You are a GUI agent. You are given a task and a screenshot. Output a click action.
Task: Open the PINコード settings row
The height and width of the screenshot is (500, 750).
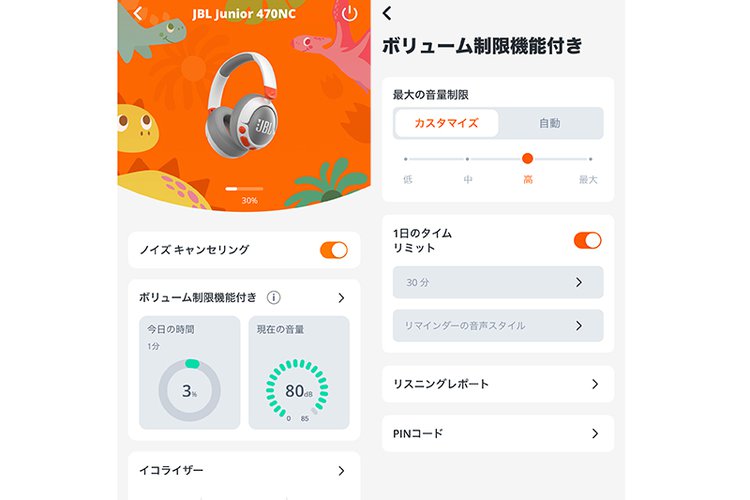[497, 433]
